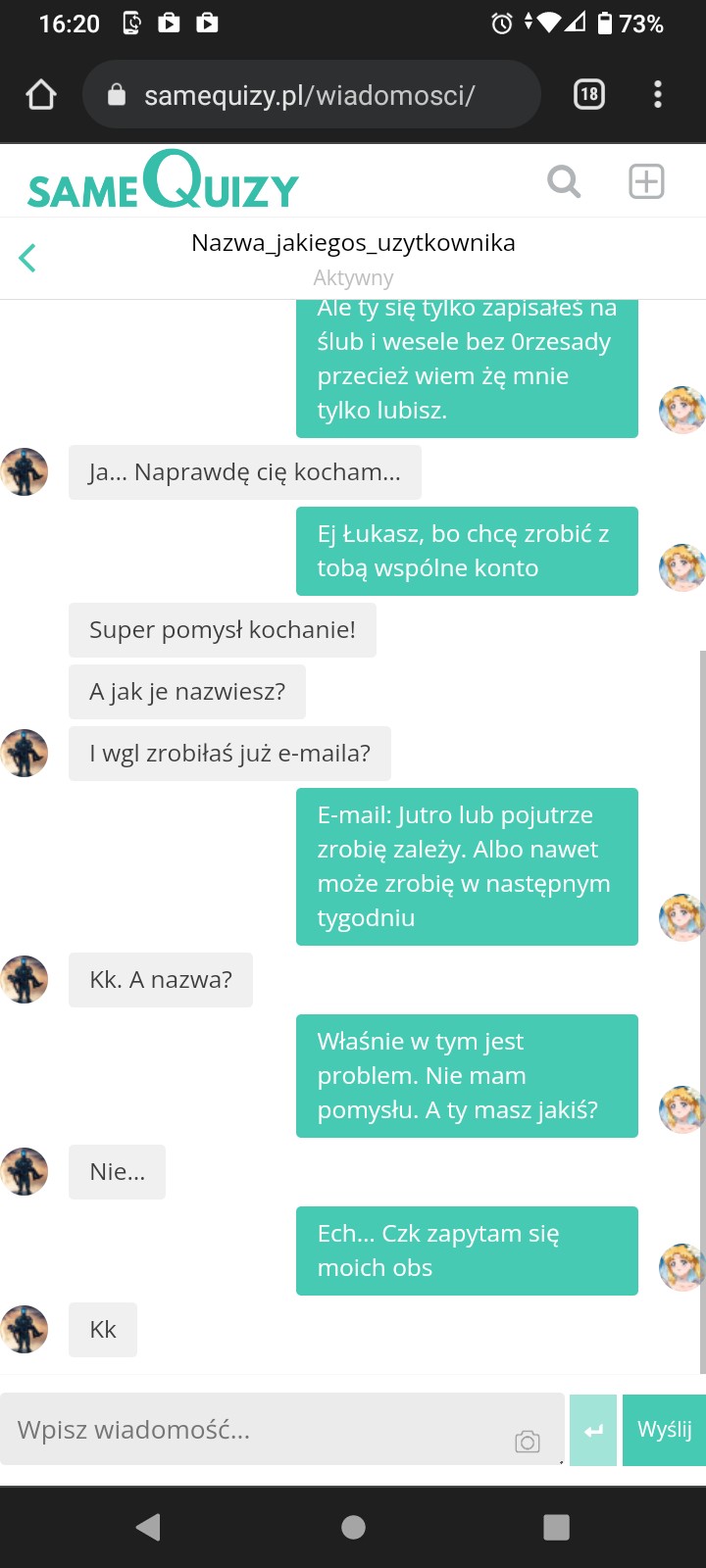Send the message with Wyślij

click(664, 1430)
